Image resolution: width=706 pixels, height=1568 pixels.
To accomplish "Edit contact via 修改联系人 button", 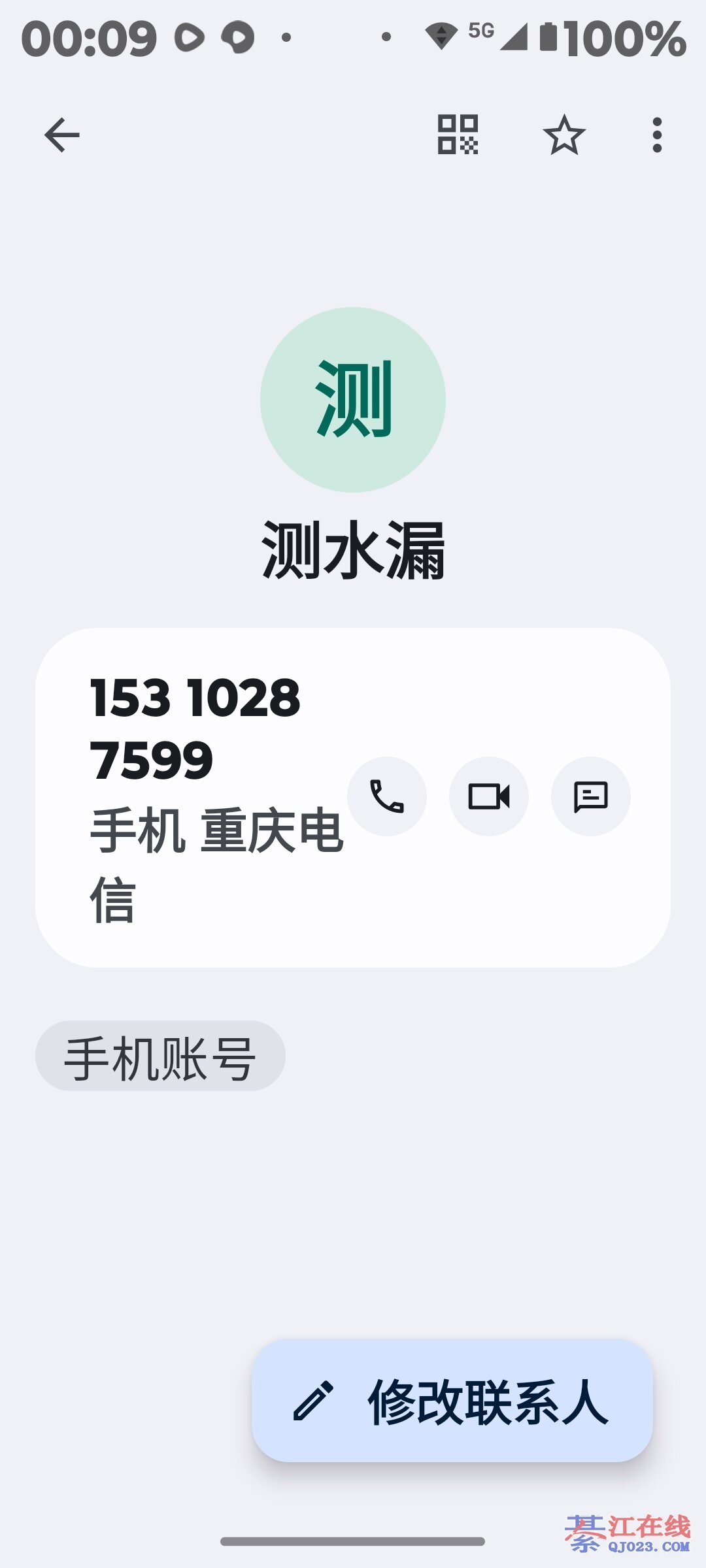I will point(452,1401).
